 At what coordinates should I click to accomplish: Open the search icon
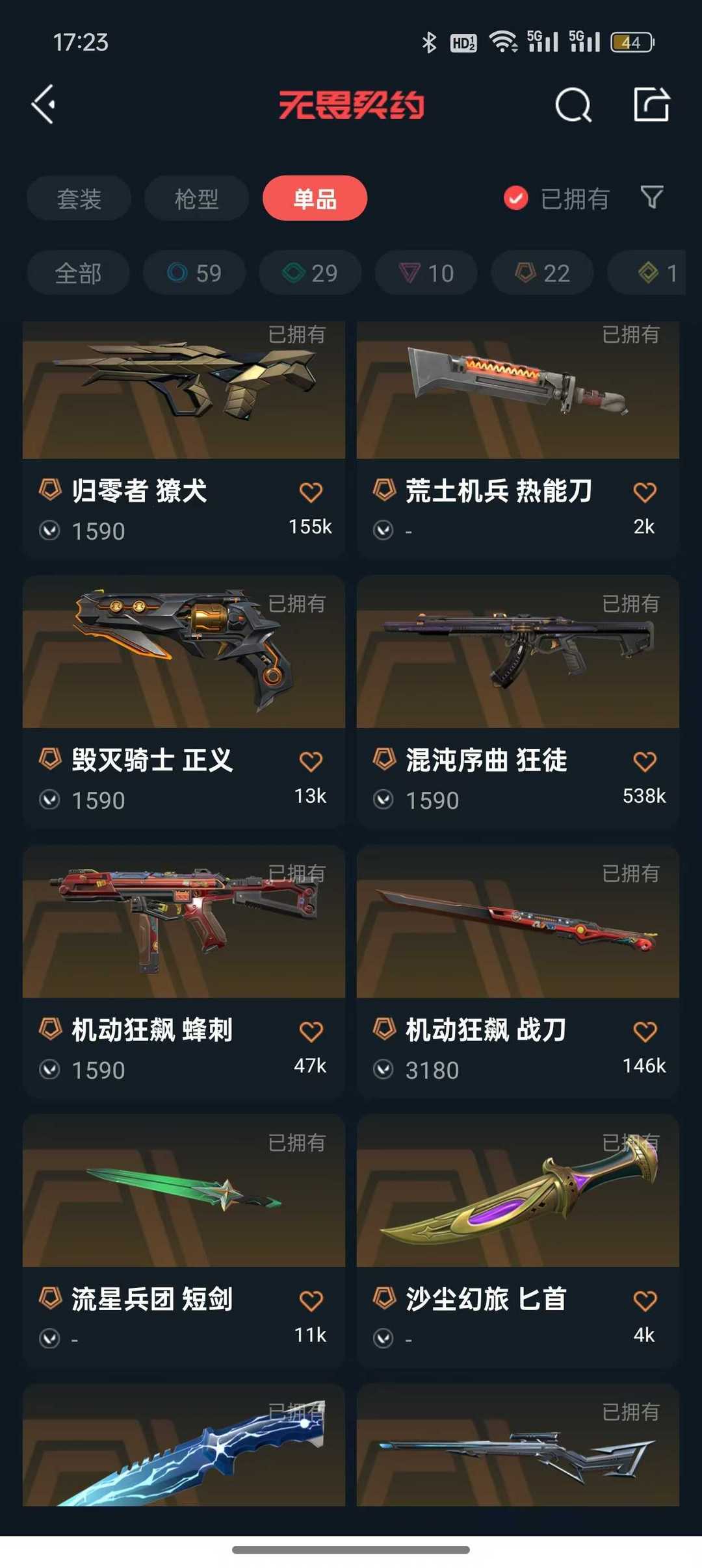[573, 105]
